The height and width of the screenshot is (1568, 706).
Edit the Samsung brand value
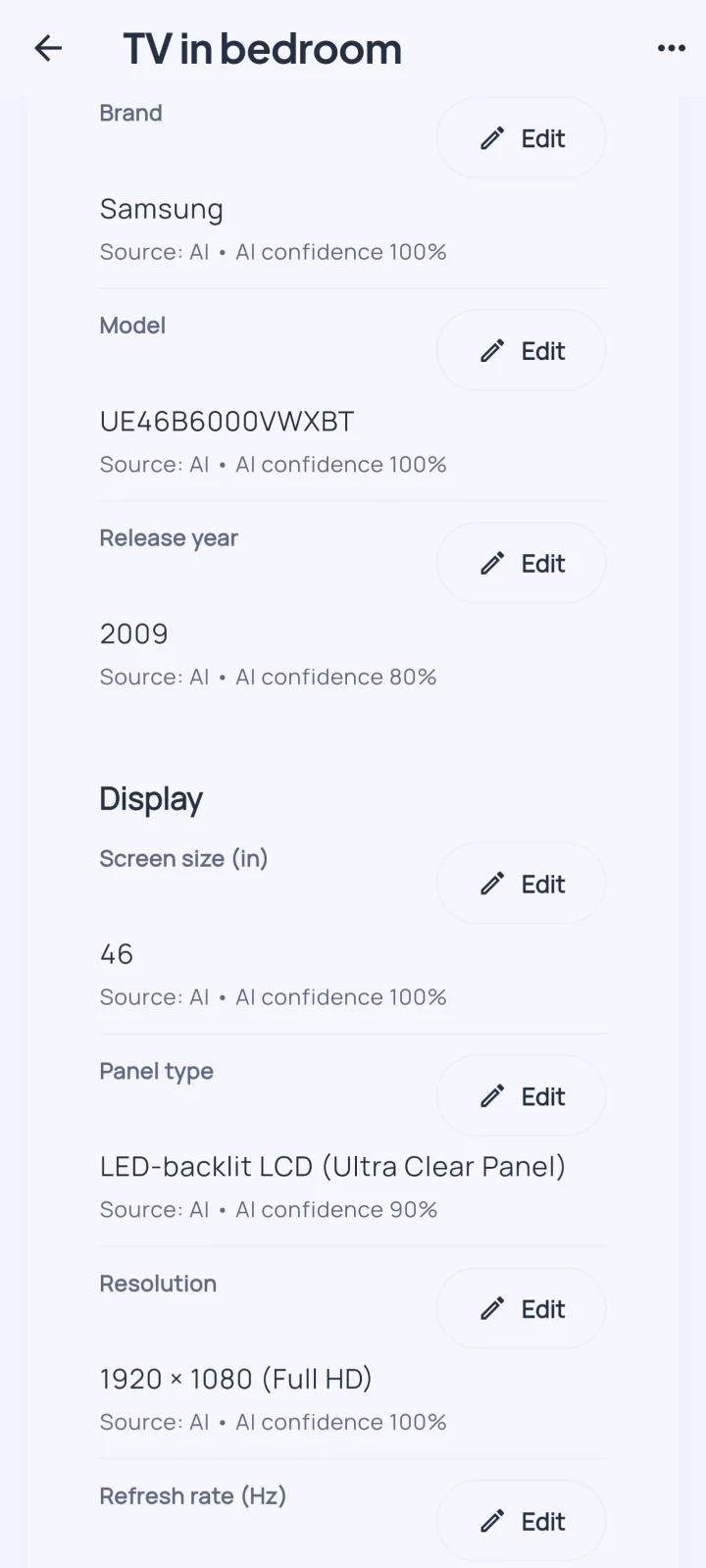pos(521,138)
